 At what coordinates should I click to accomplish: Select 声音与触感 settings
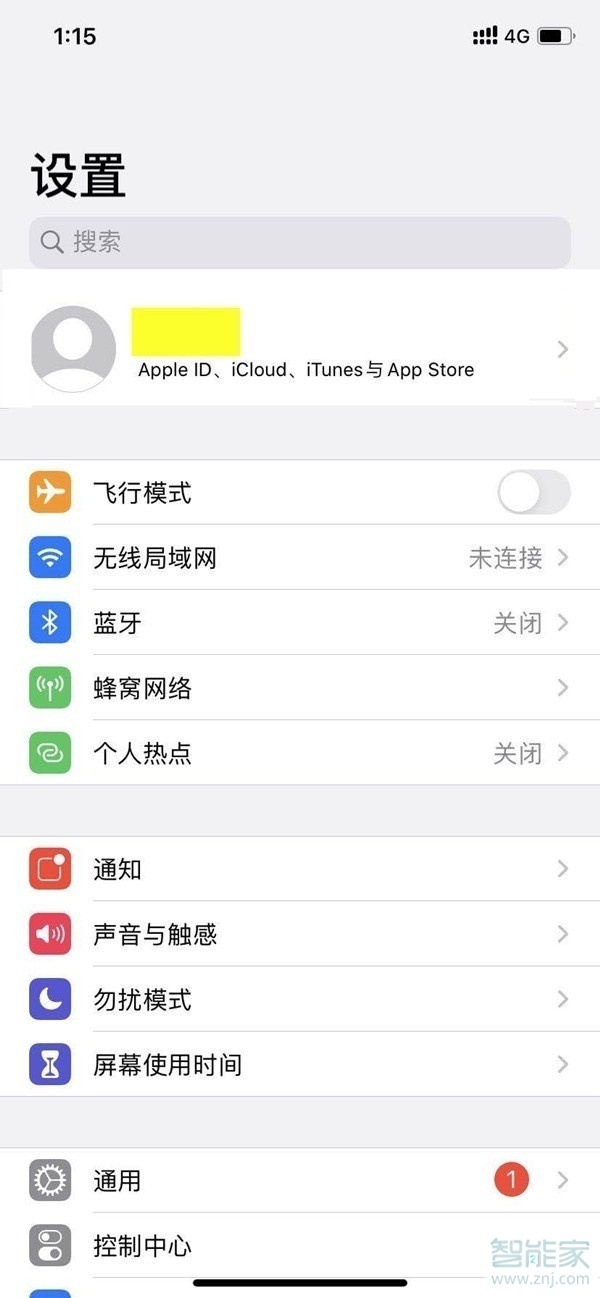coord(300,934)
